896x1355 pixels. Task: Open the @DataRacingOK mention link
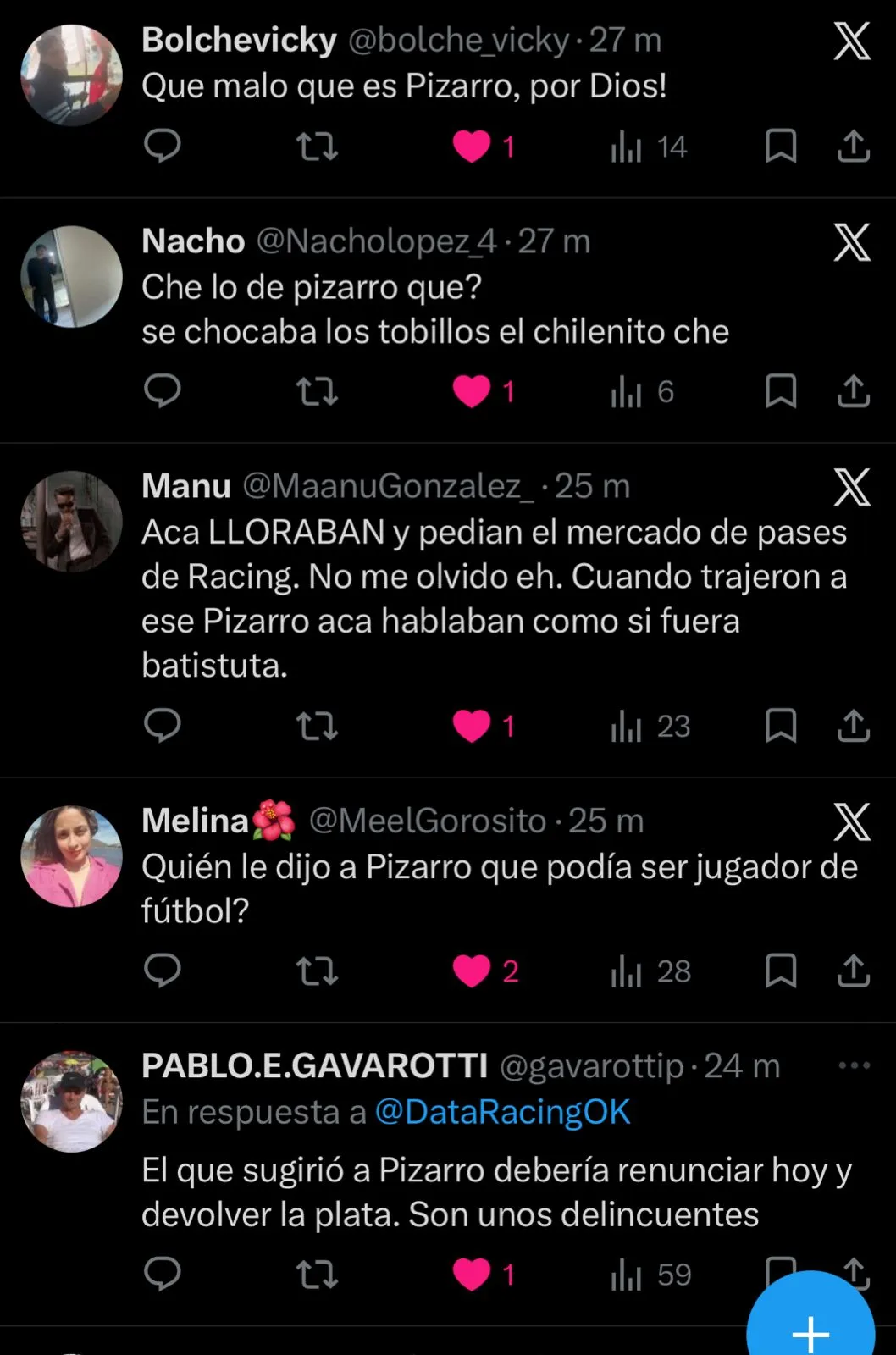coord(502,1112)
